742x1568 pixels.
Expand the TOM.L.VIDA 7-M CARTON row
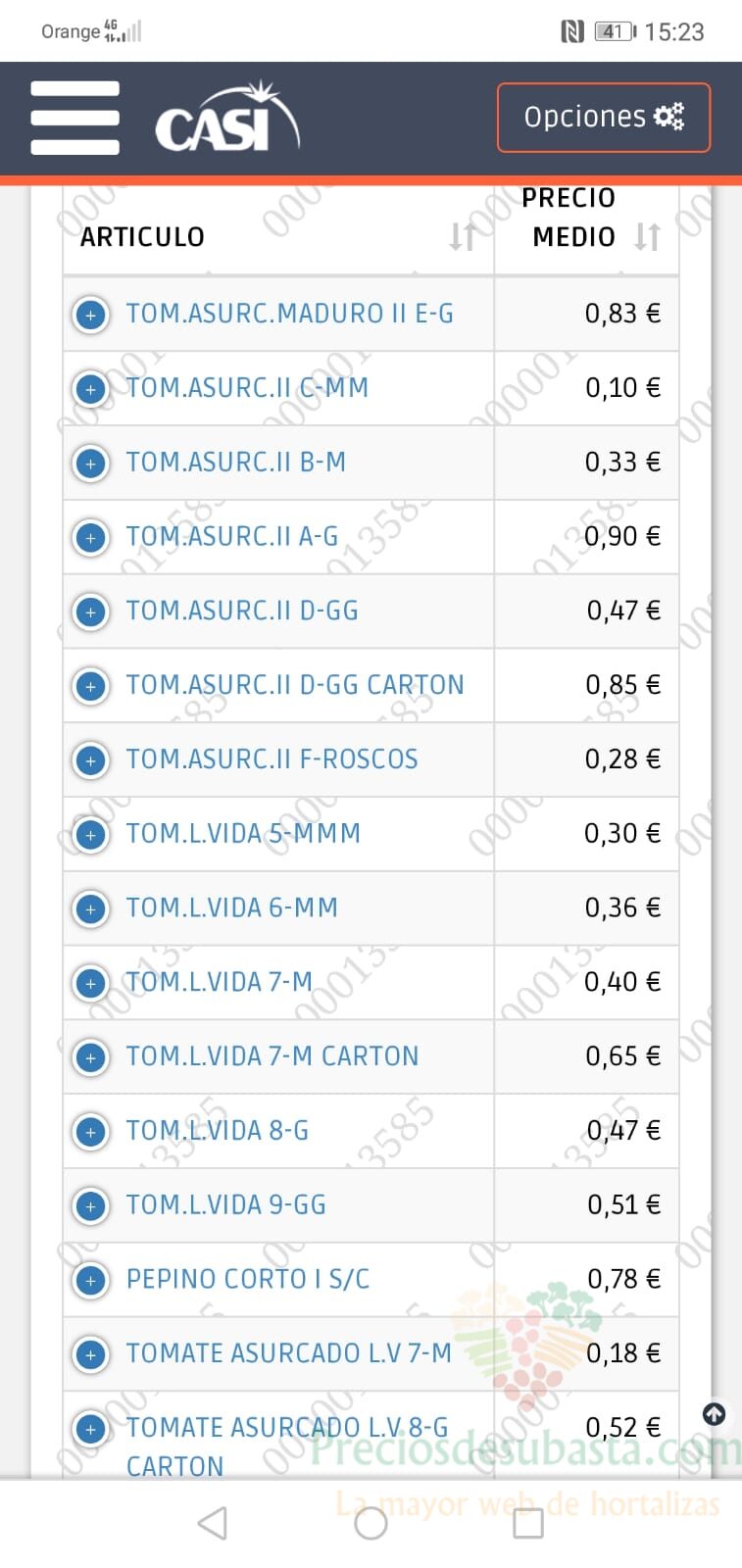pyautogui.click(x=91, y=1057)
